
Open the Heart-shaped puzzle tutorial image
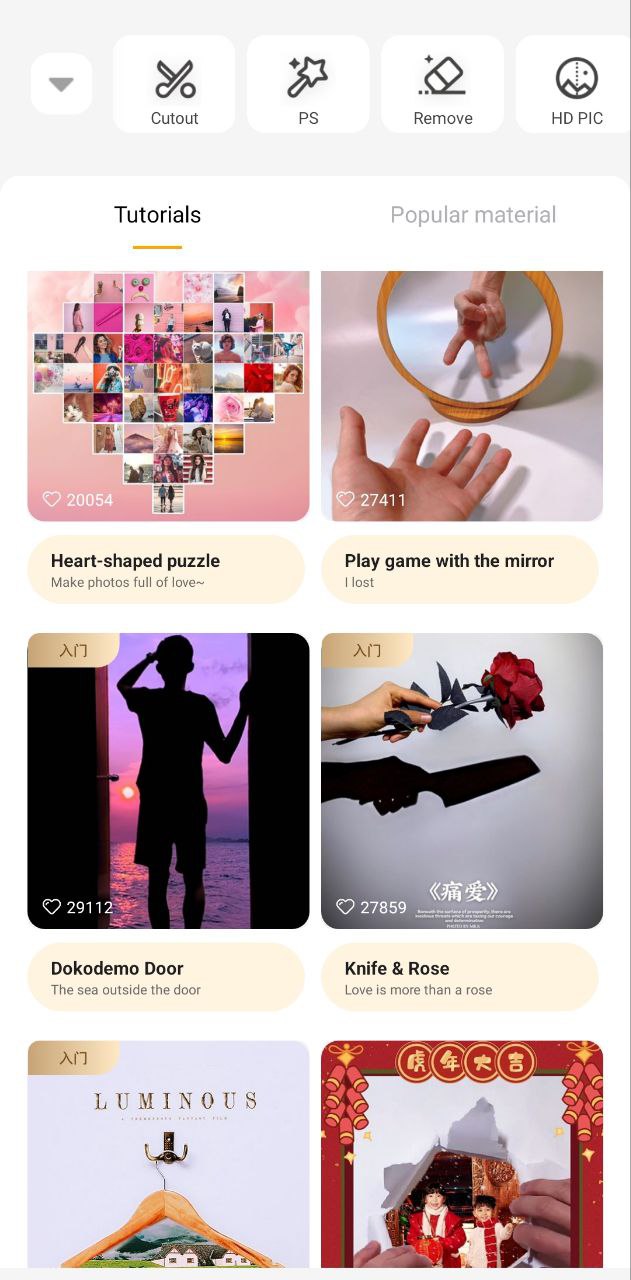(x=168, y=395)
